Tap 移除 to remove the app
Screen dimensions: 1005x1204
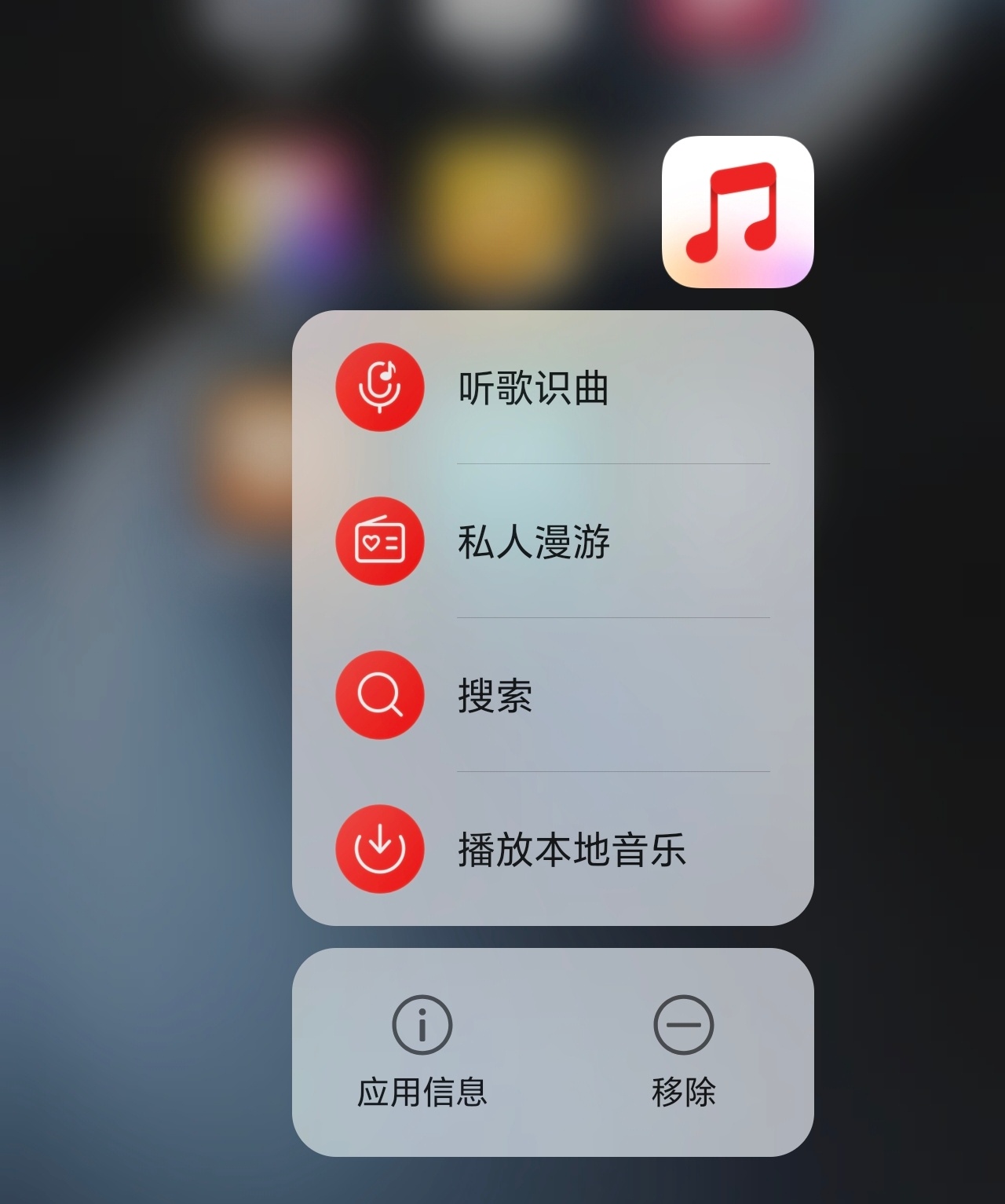point(683,1052)
